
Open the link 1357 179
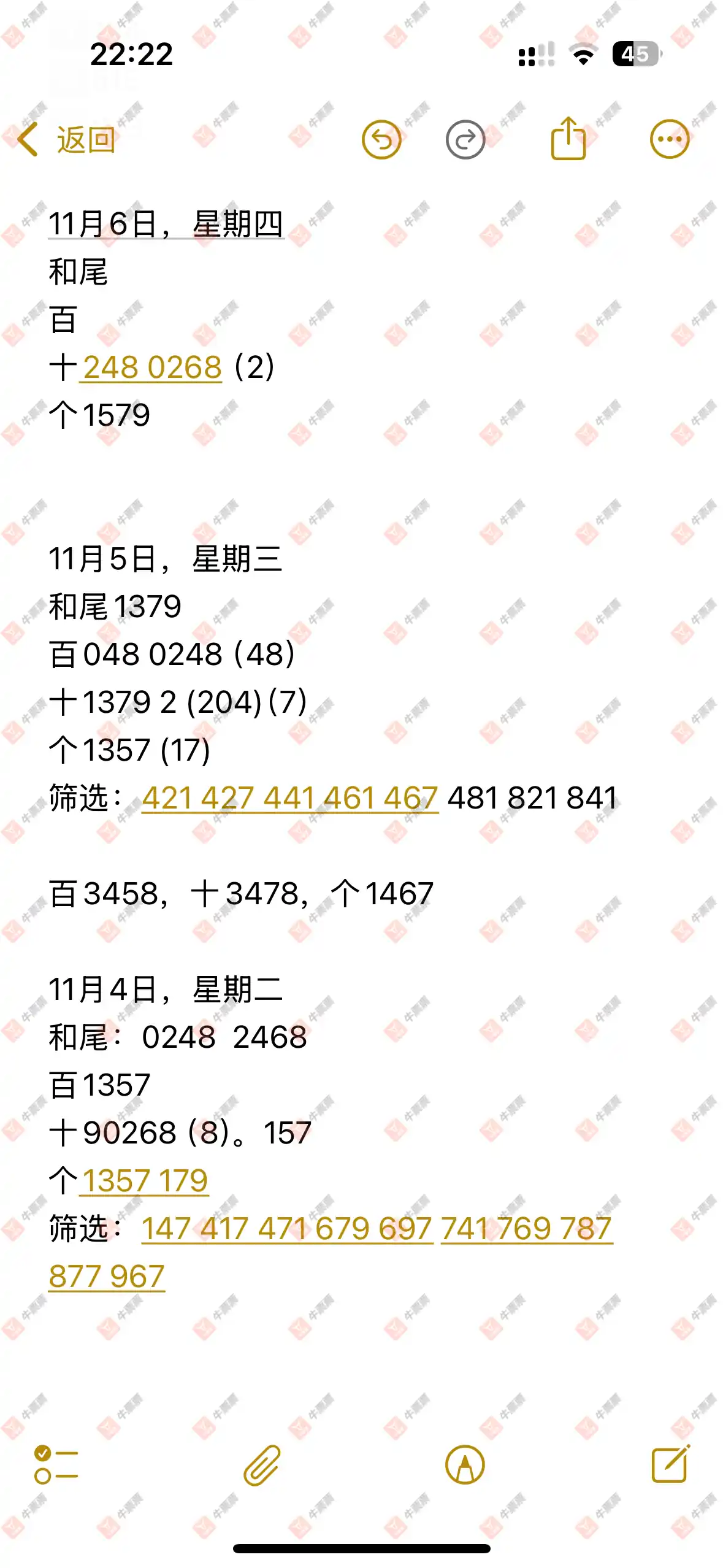coord(145,1178)
